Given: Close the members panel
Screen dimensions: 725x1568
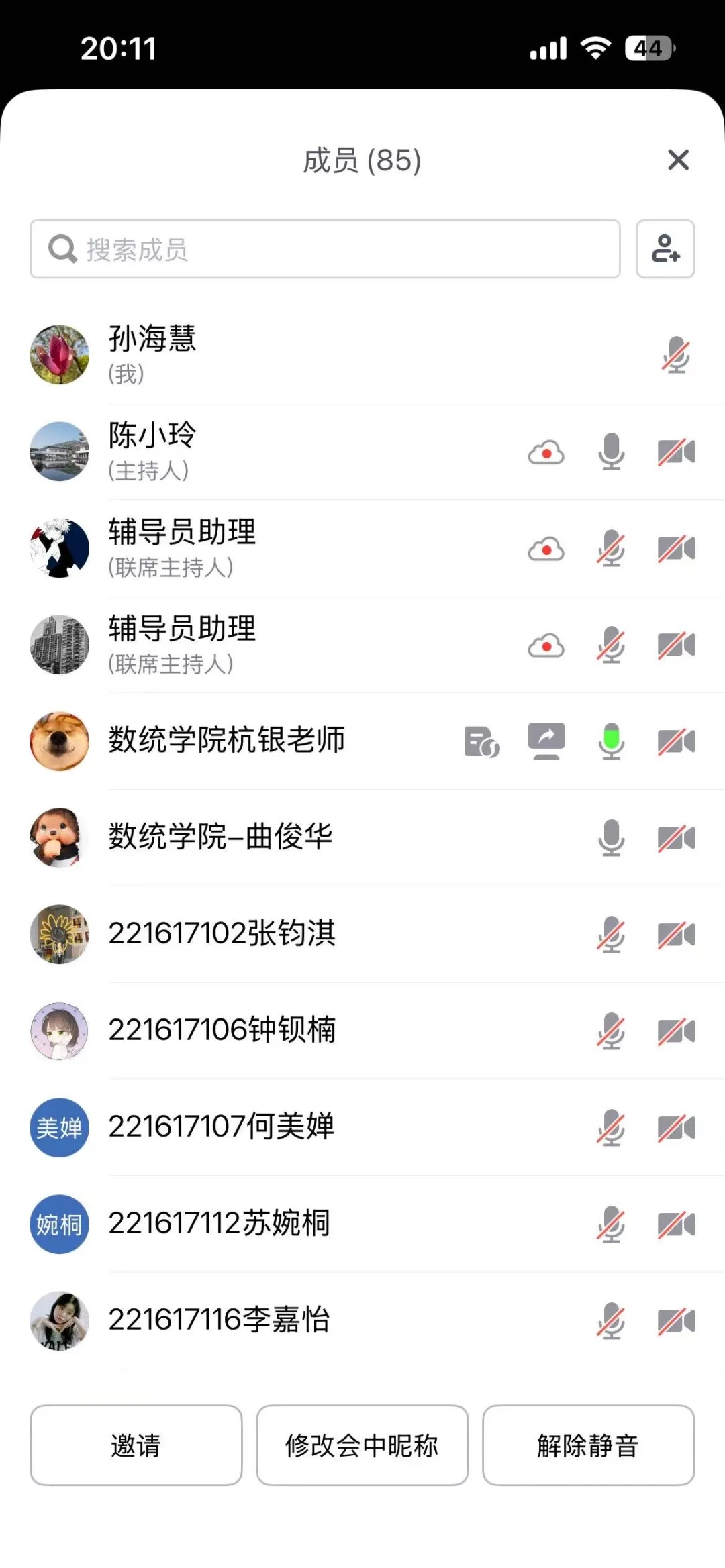Looking at the screenshot, I should point(678,160).
